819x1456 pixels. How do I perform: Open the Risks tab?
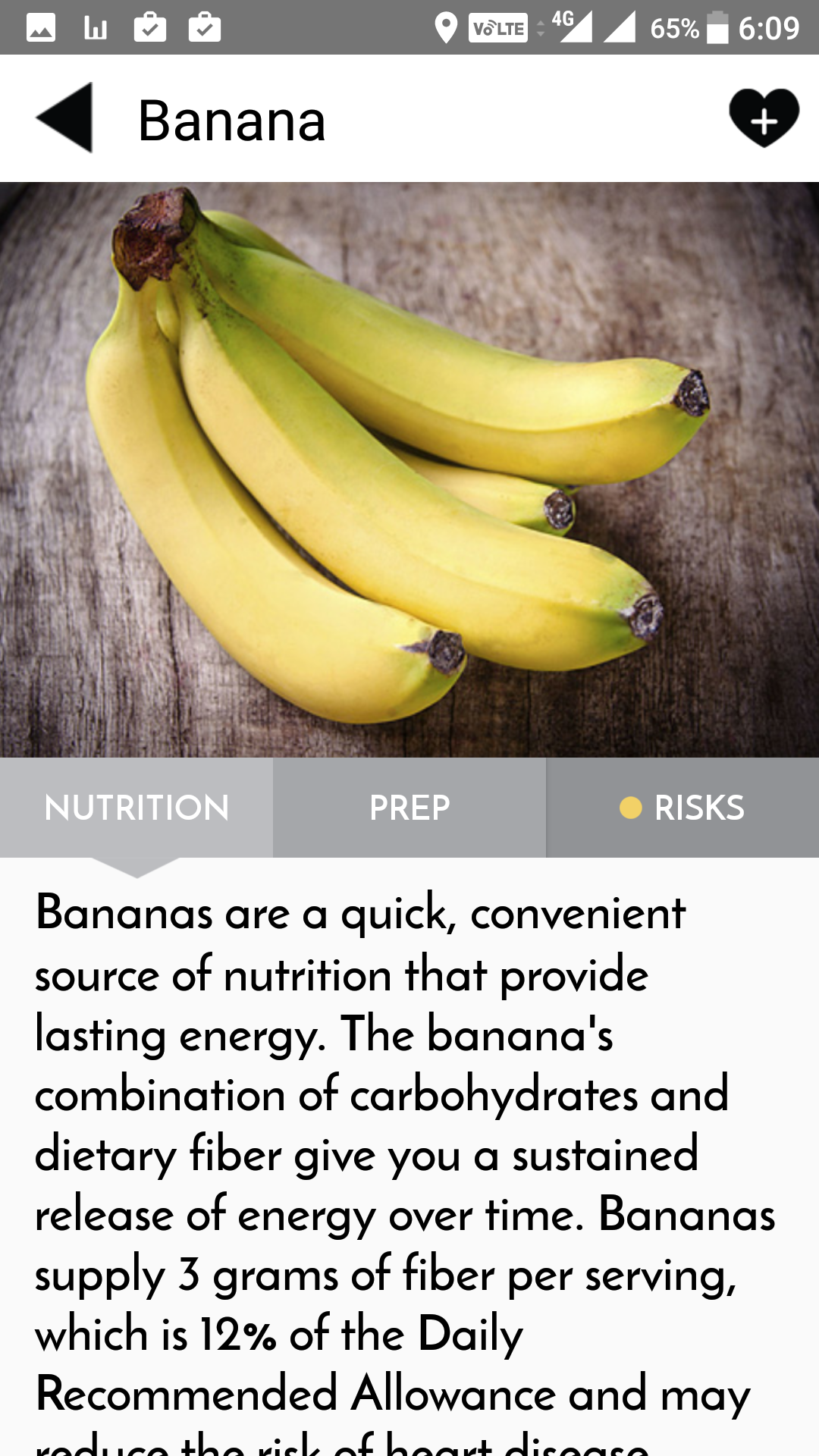click(682, 808)
